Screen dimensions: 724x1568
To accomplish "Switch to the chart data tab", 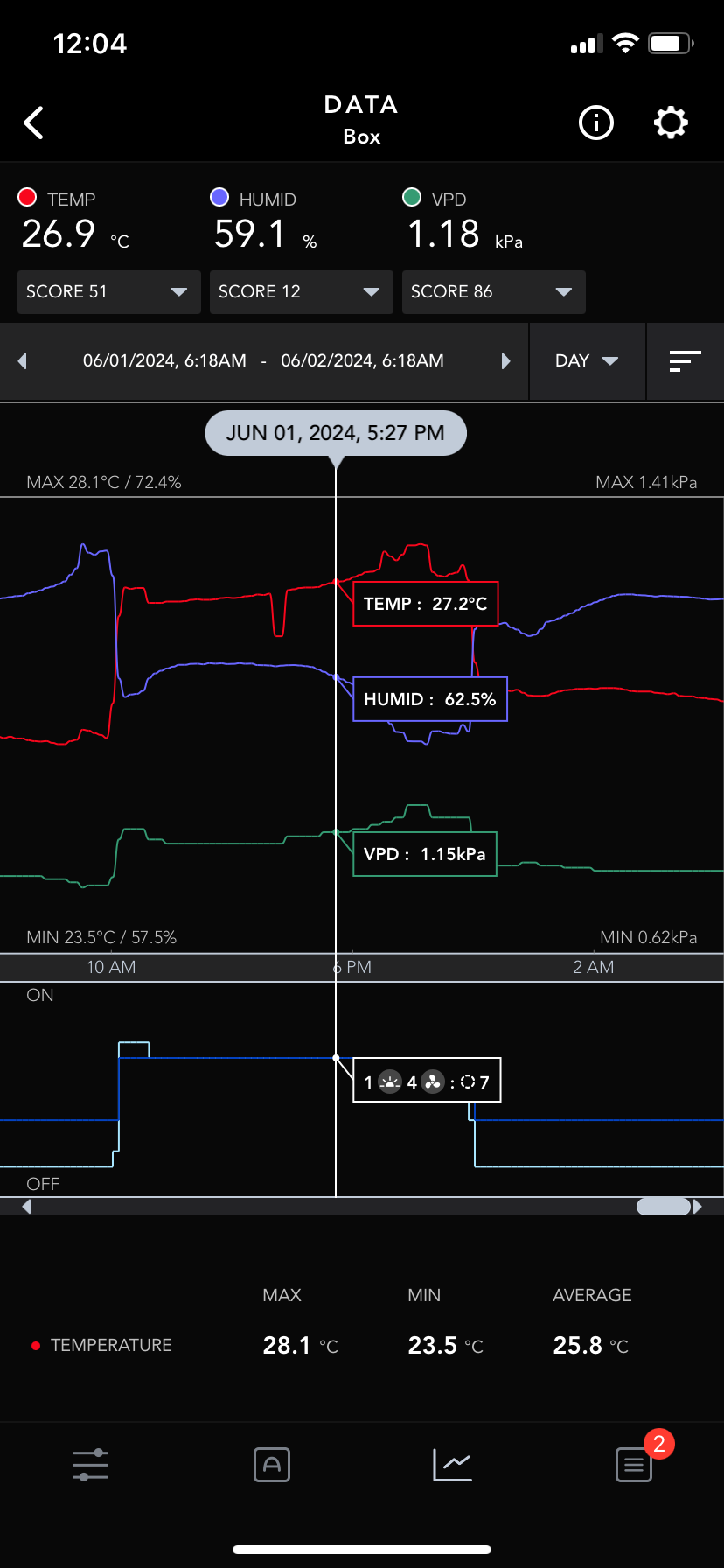I will pos(453,1465).
